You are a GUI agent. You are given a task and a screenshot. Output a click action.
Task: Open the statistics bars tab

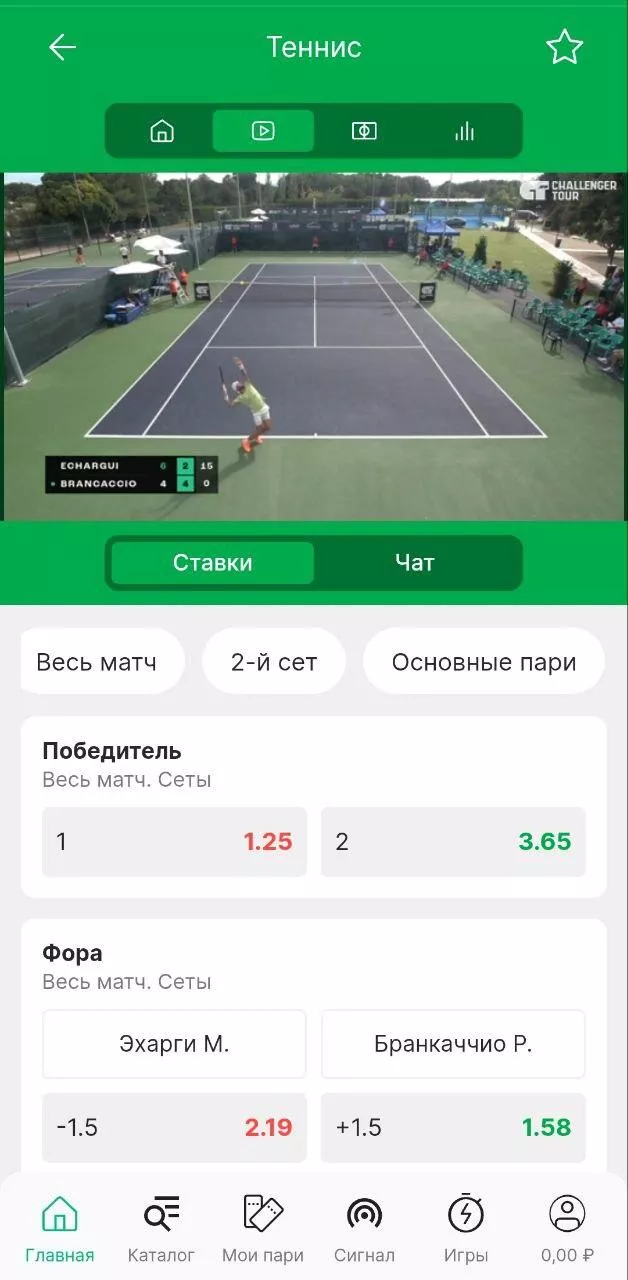[464, 131]
